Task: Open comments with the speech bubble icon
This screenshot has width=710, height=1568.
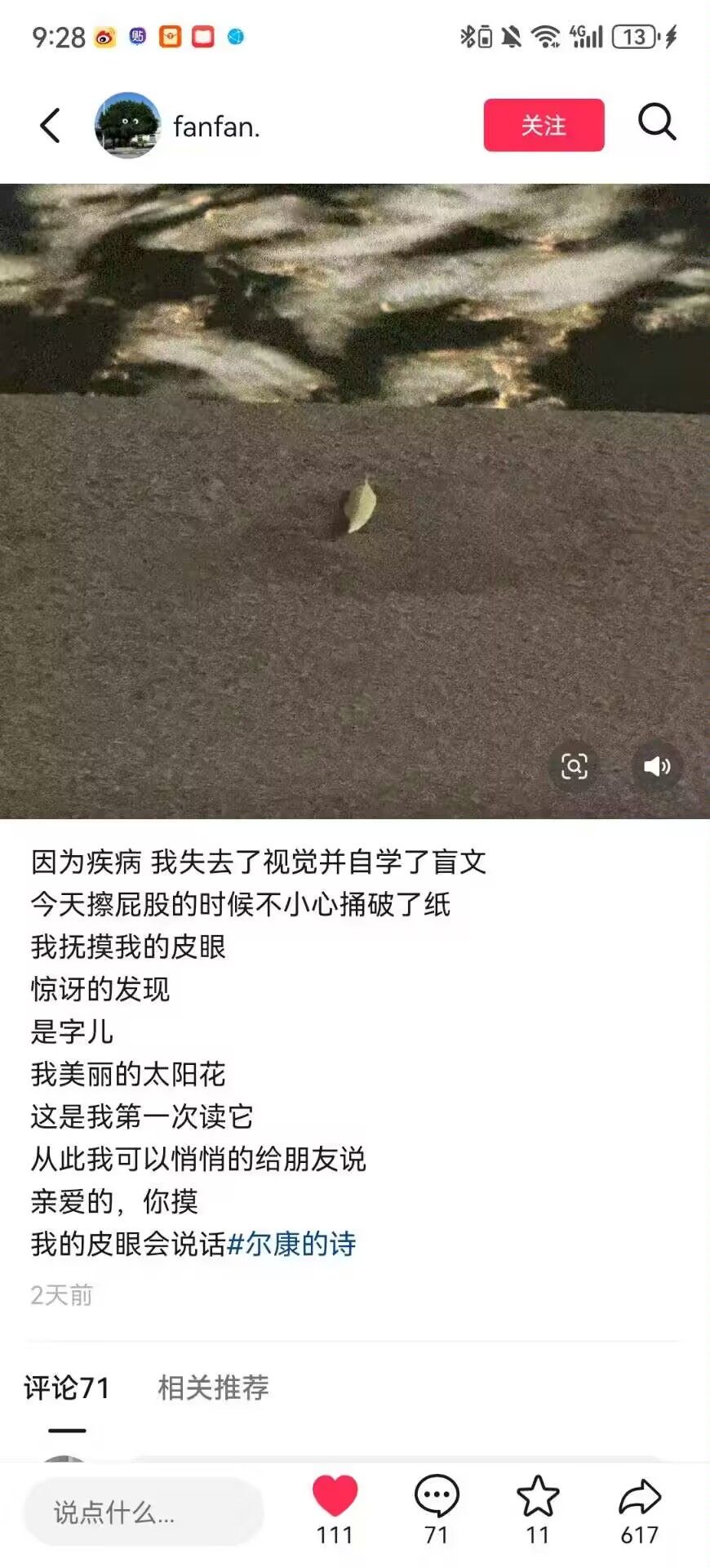Action: point(437,1497)
